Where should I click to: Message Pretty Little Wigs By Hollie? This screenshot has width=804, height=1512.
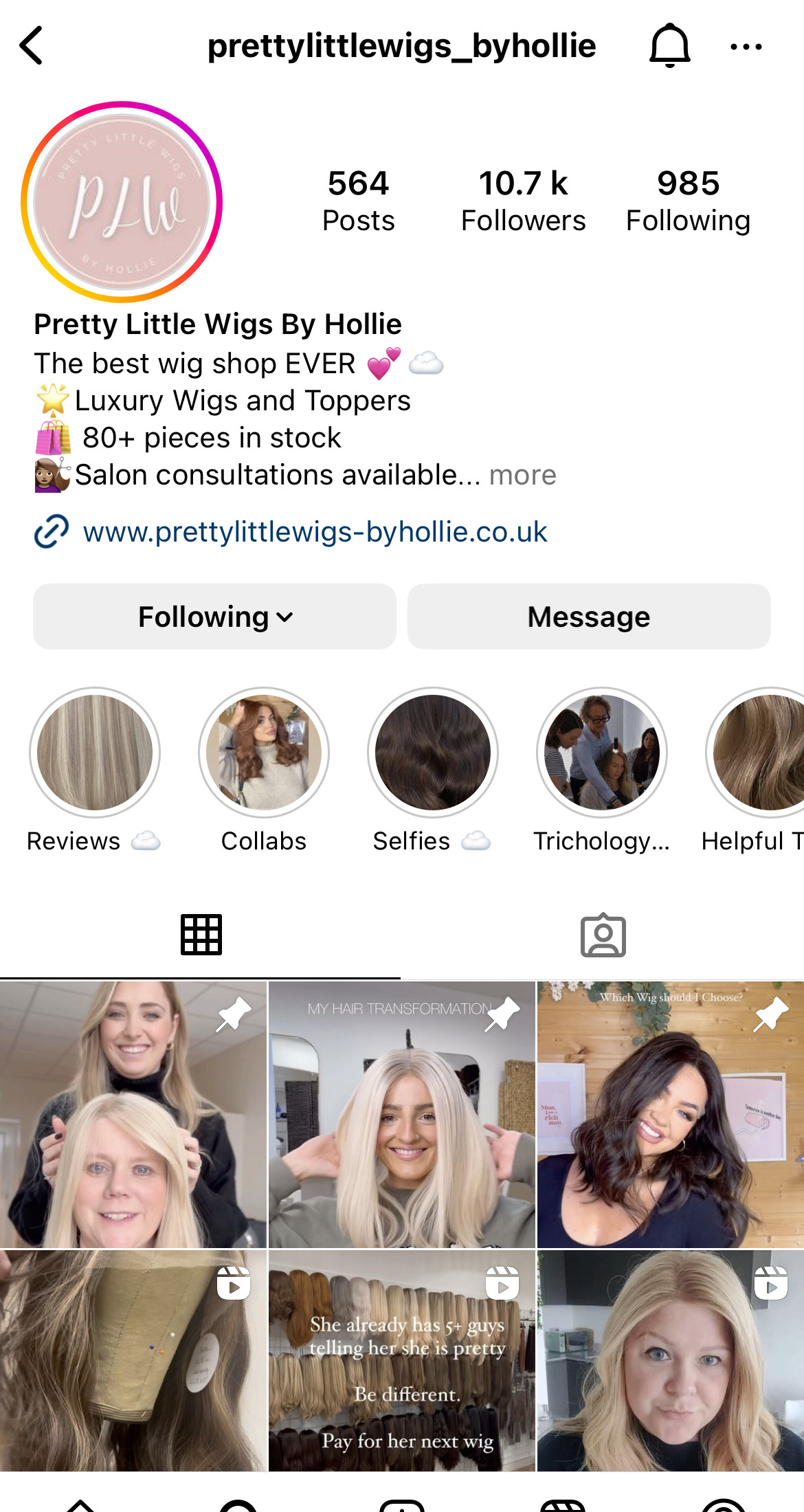[x=588, y=616]
